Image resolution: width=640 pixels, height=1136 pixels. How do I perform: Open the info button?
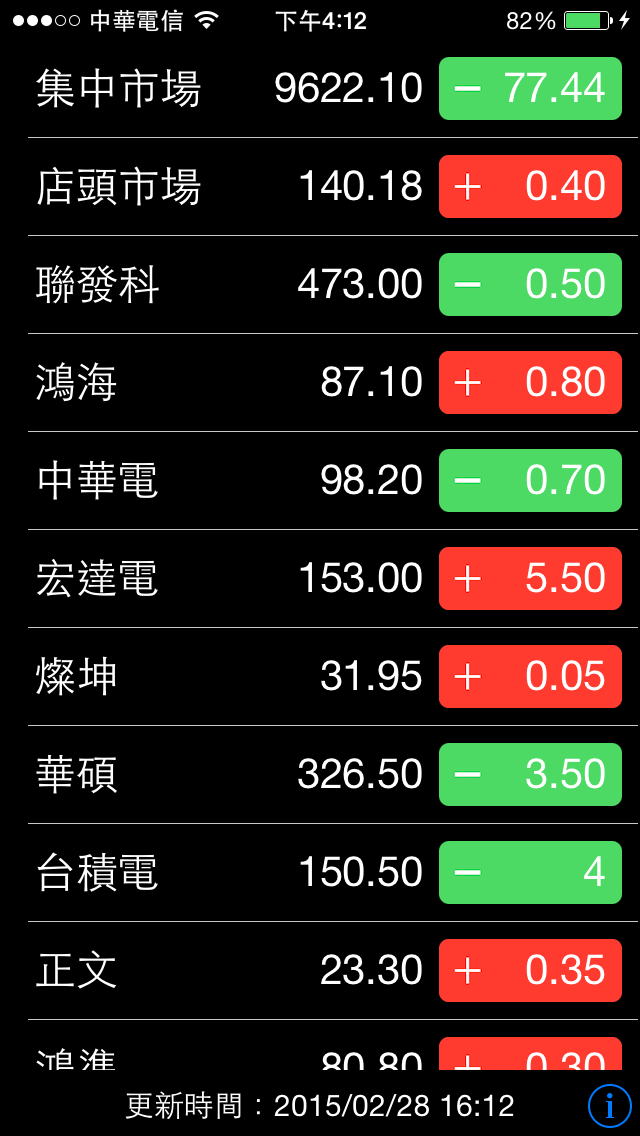click(609, 1106)
